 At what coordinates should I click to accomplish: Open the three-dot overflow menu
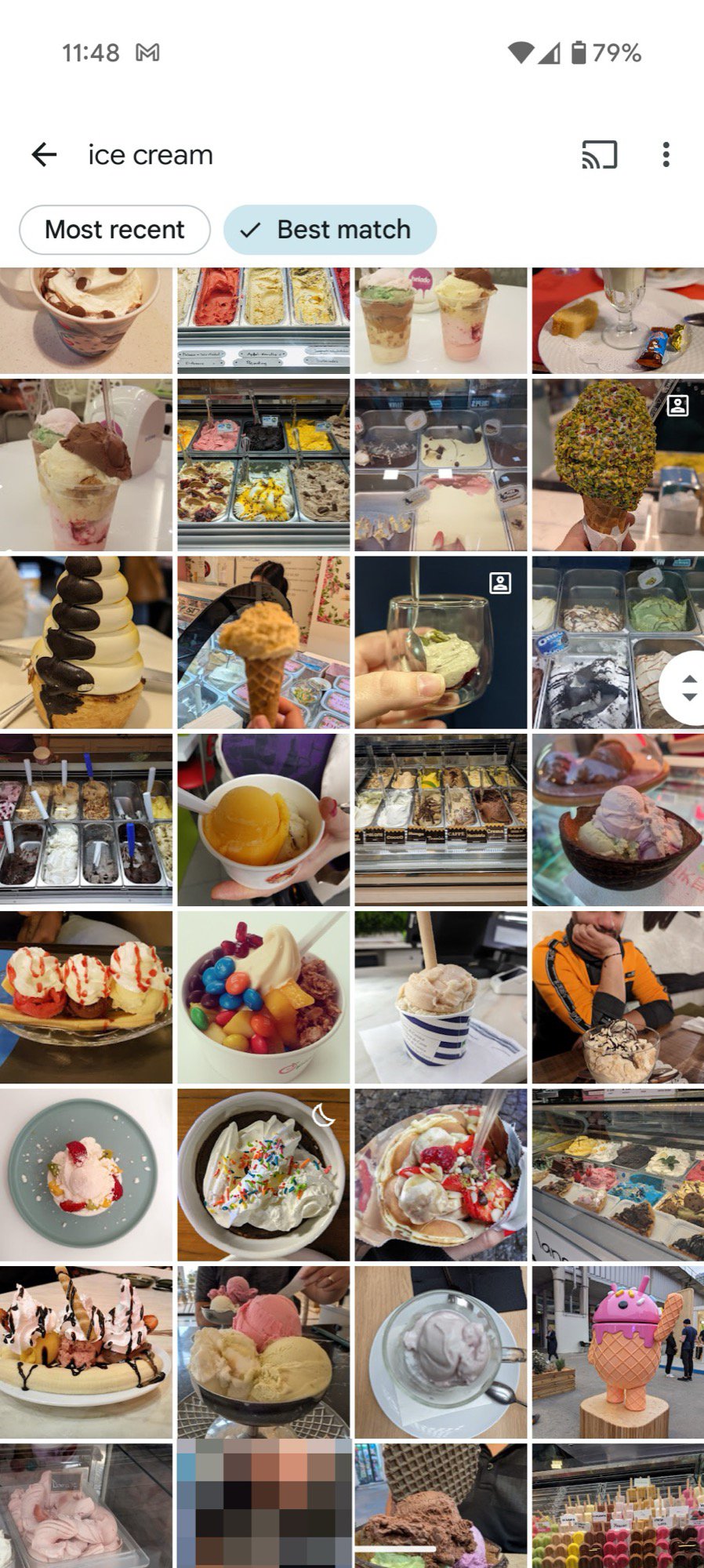tap(666, 154)
